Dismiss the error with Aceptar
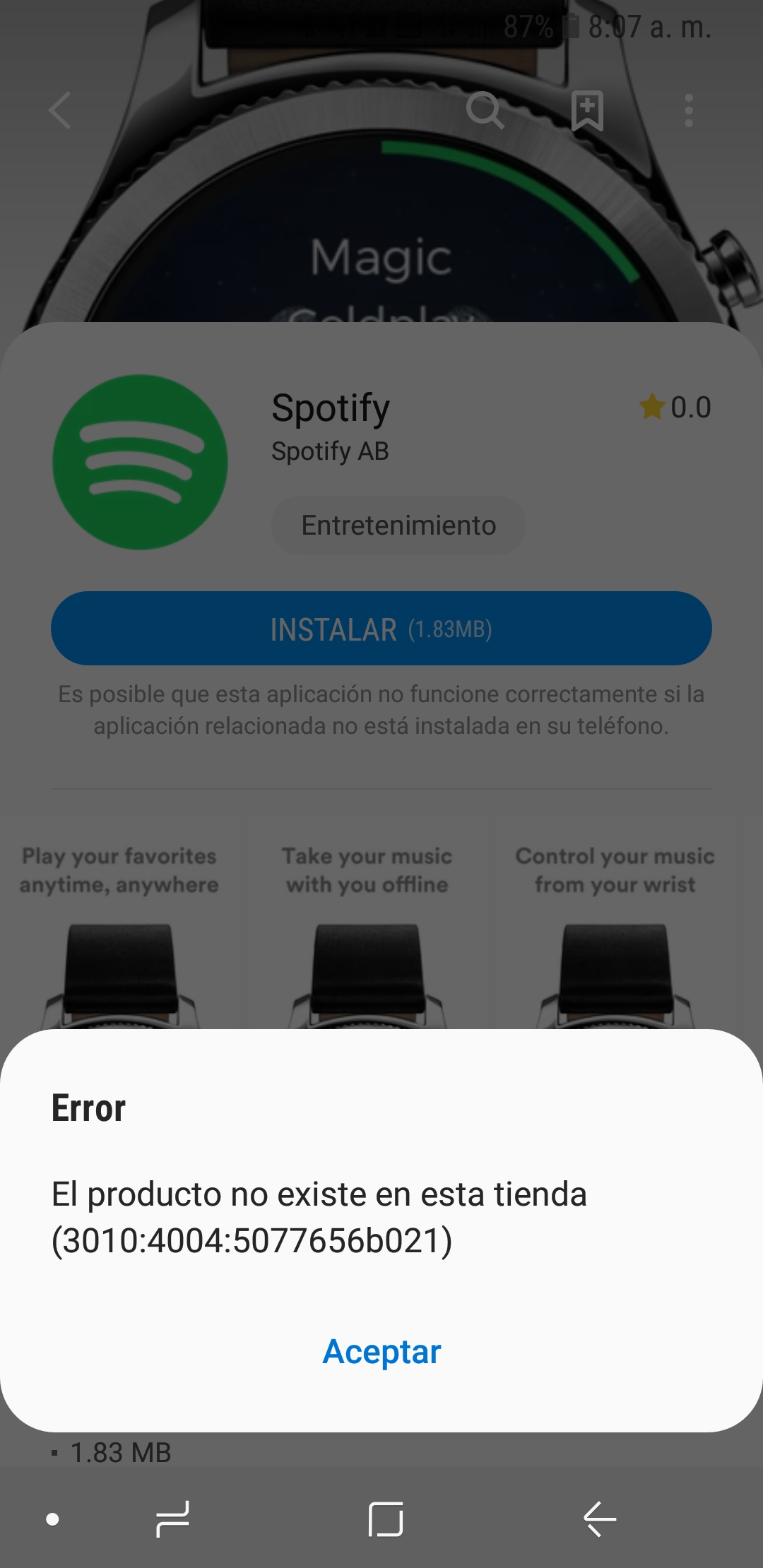 pos(381,1352)
